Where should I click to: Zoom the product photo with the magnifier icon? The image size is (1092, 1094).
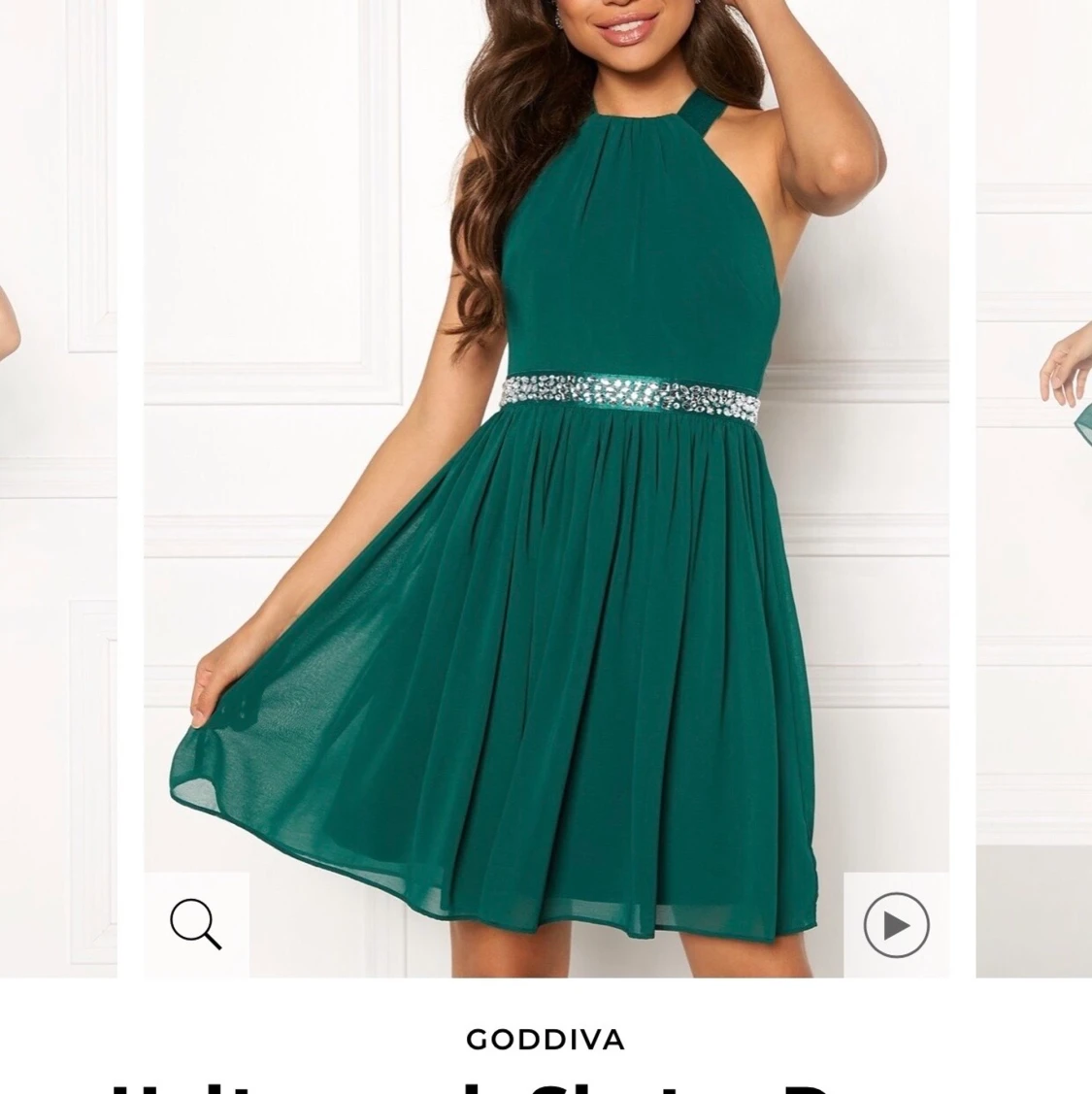click(196, 923)
